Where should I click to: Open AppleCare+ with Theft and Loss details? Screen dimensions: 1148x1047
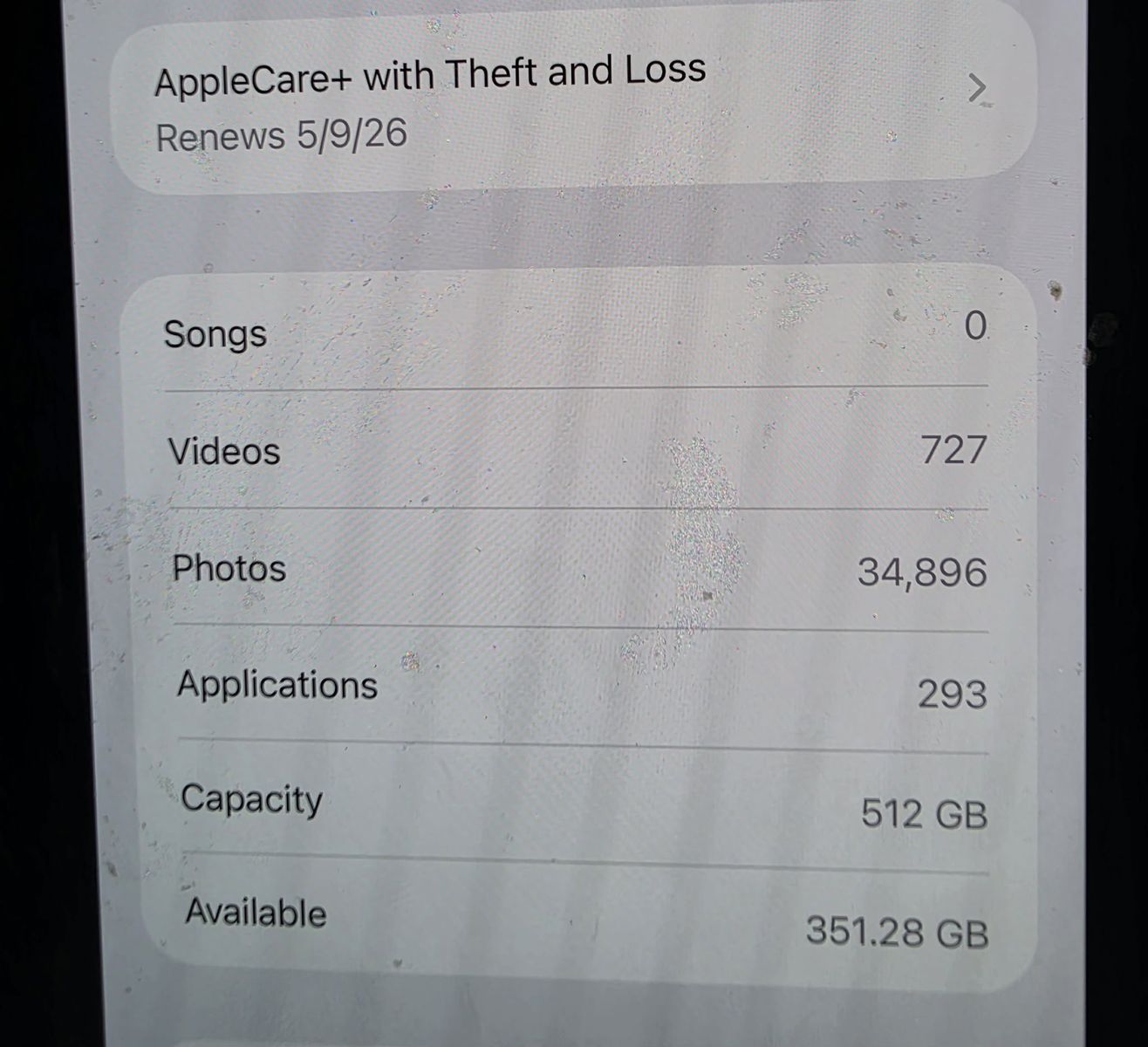point(571,100)
